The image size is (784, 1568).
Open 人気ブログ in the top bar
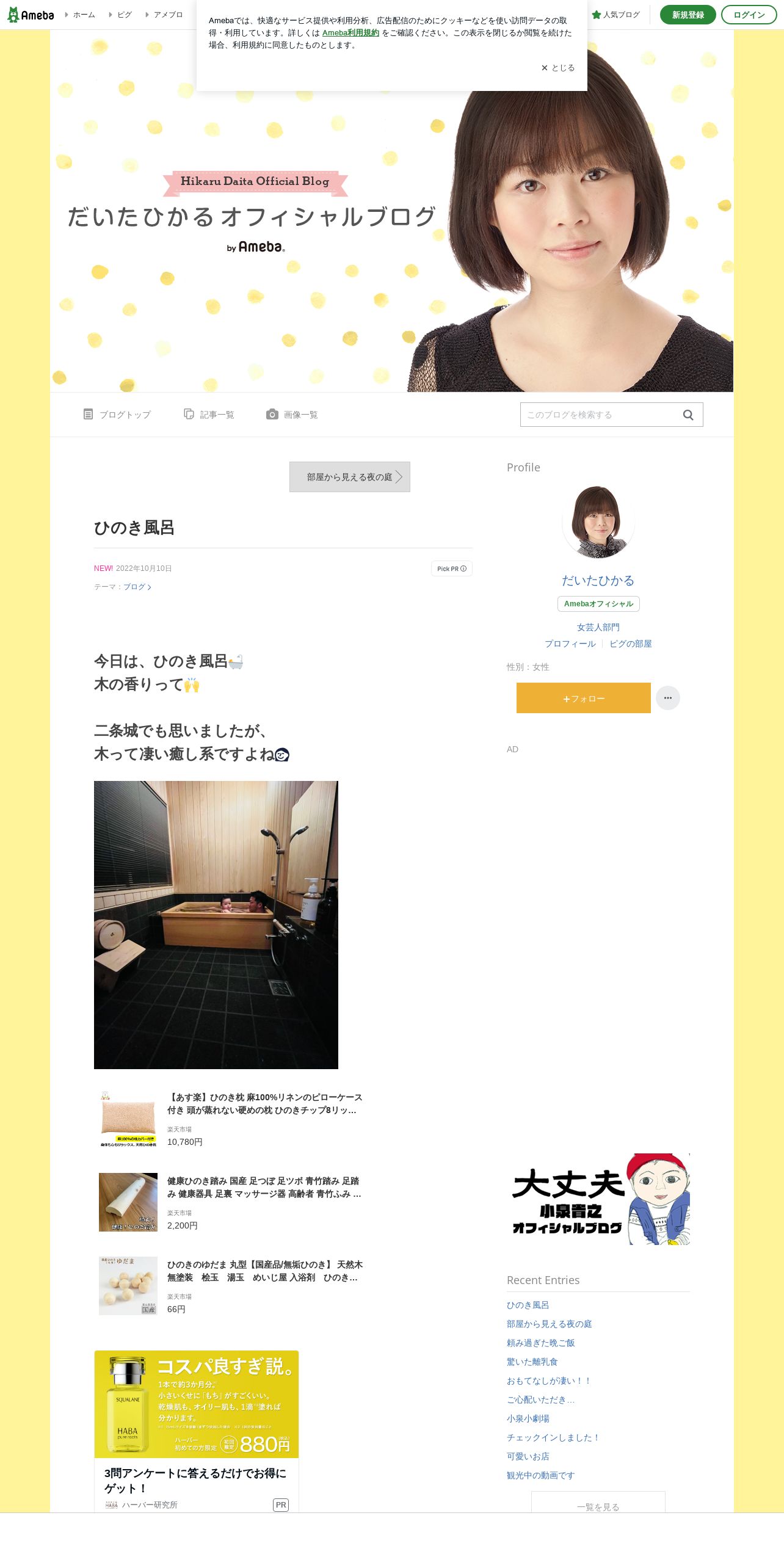pyautogui.click(x=615, y=15)
